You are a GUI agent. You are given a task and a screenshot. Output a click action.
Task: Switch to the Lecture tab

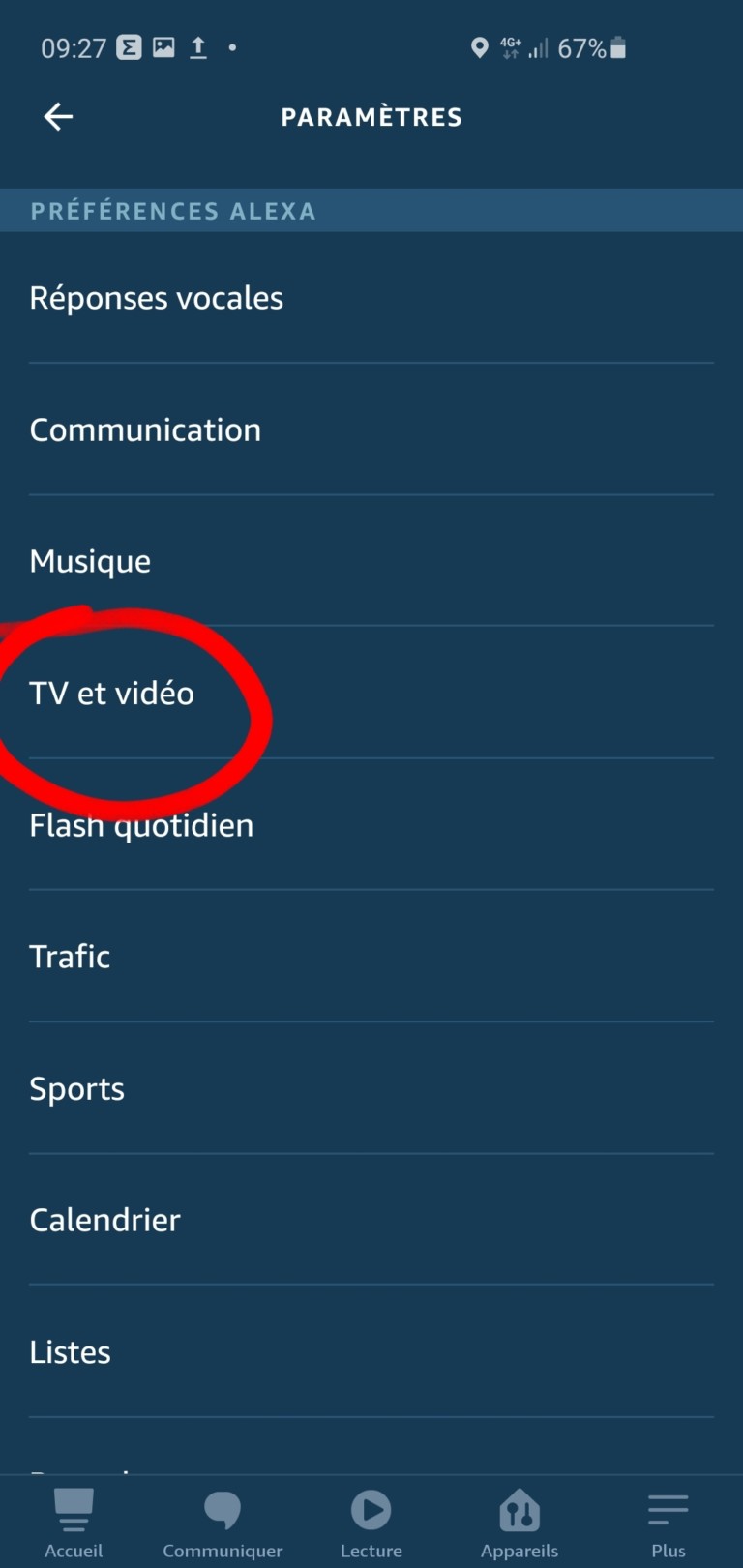click(x=371, y=1524)
